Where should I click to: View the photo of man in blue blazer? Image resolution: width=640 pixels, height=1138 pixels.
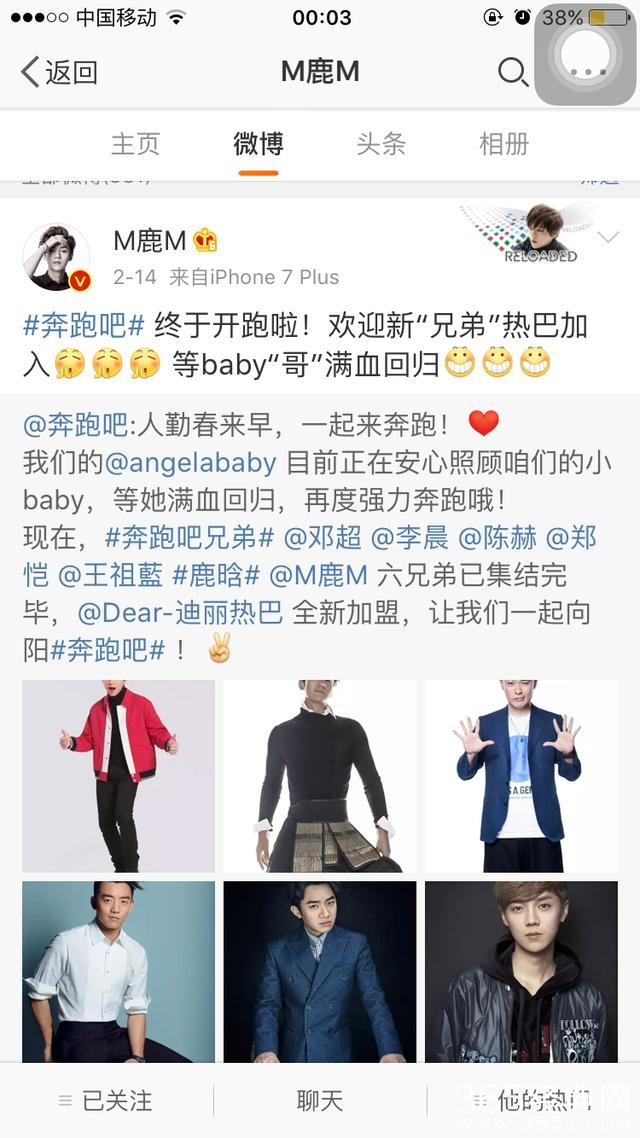(521, 776)
